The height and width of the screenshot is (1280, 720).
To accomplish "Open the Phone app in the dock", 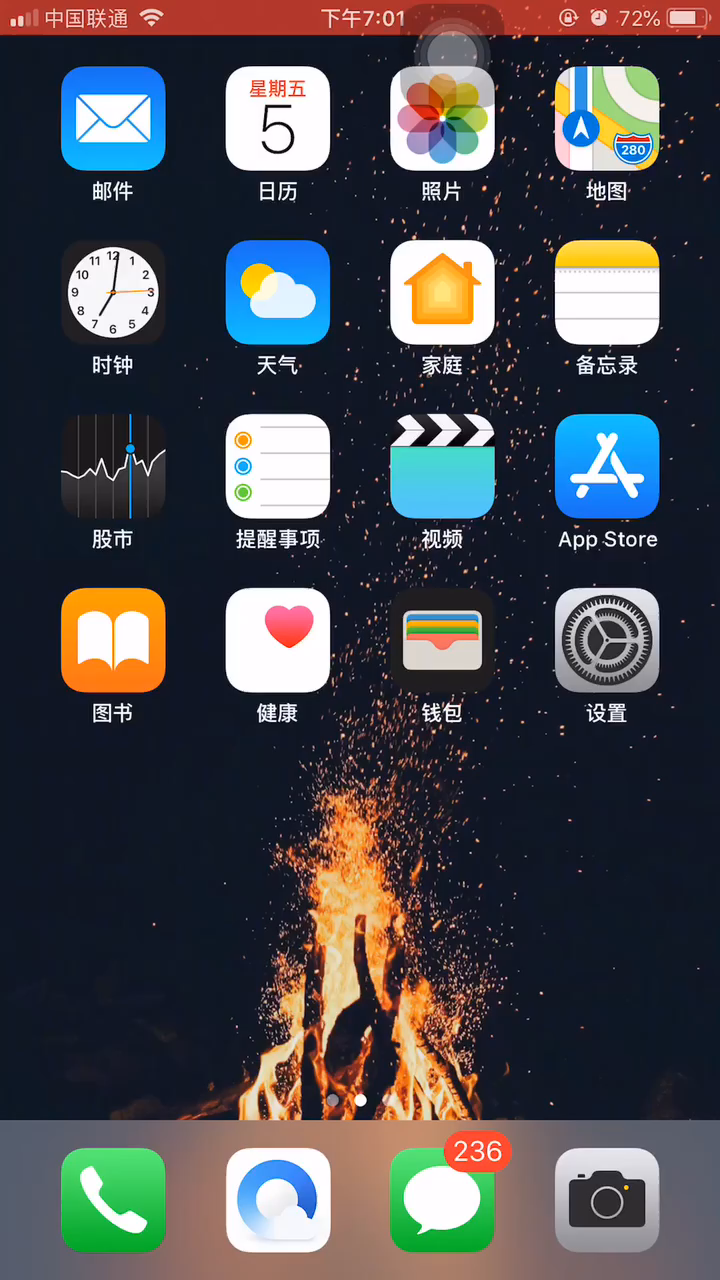I will click(x=113, y=1200).
